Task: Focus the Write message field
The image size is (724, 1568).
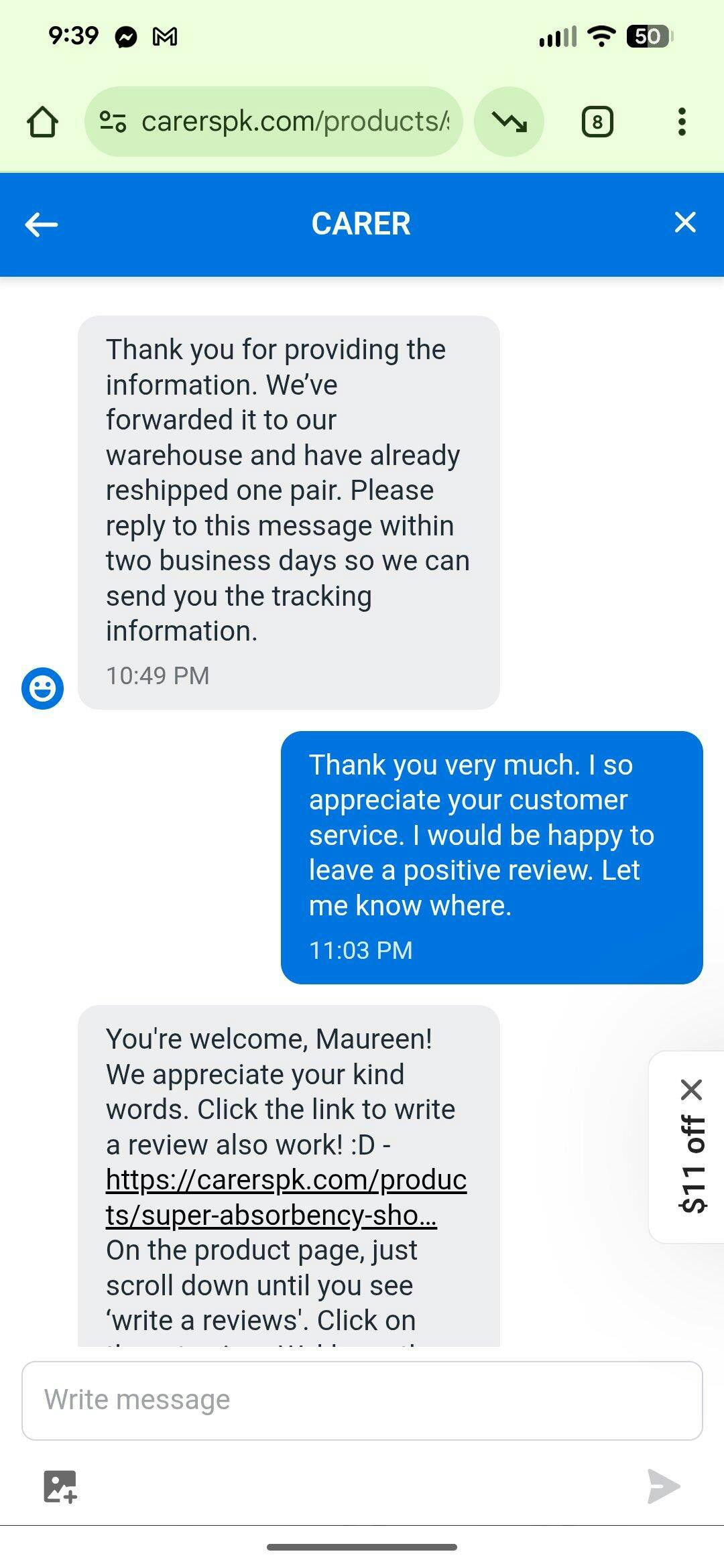Action: [x=362, y=1400]
